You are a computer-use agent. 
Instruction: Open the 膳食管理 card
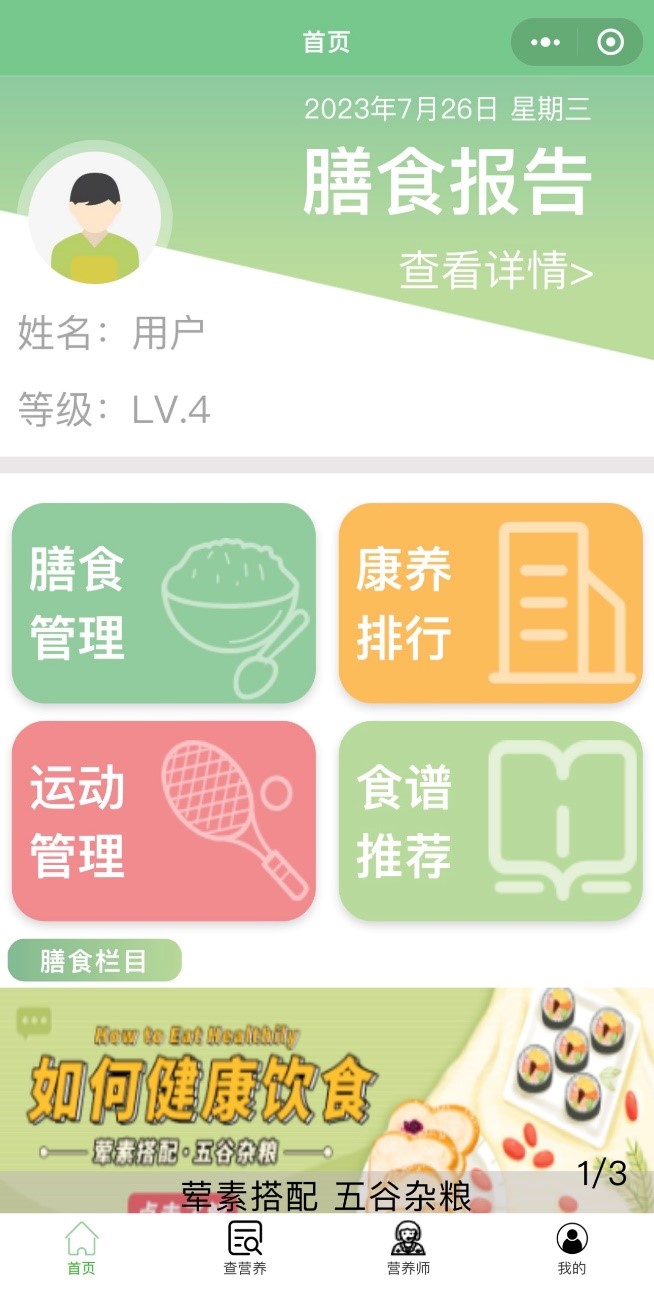click(164, 603)
